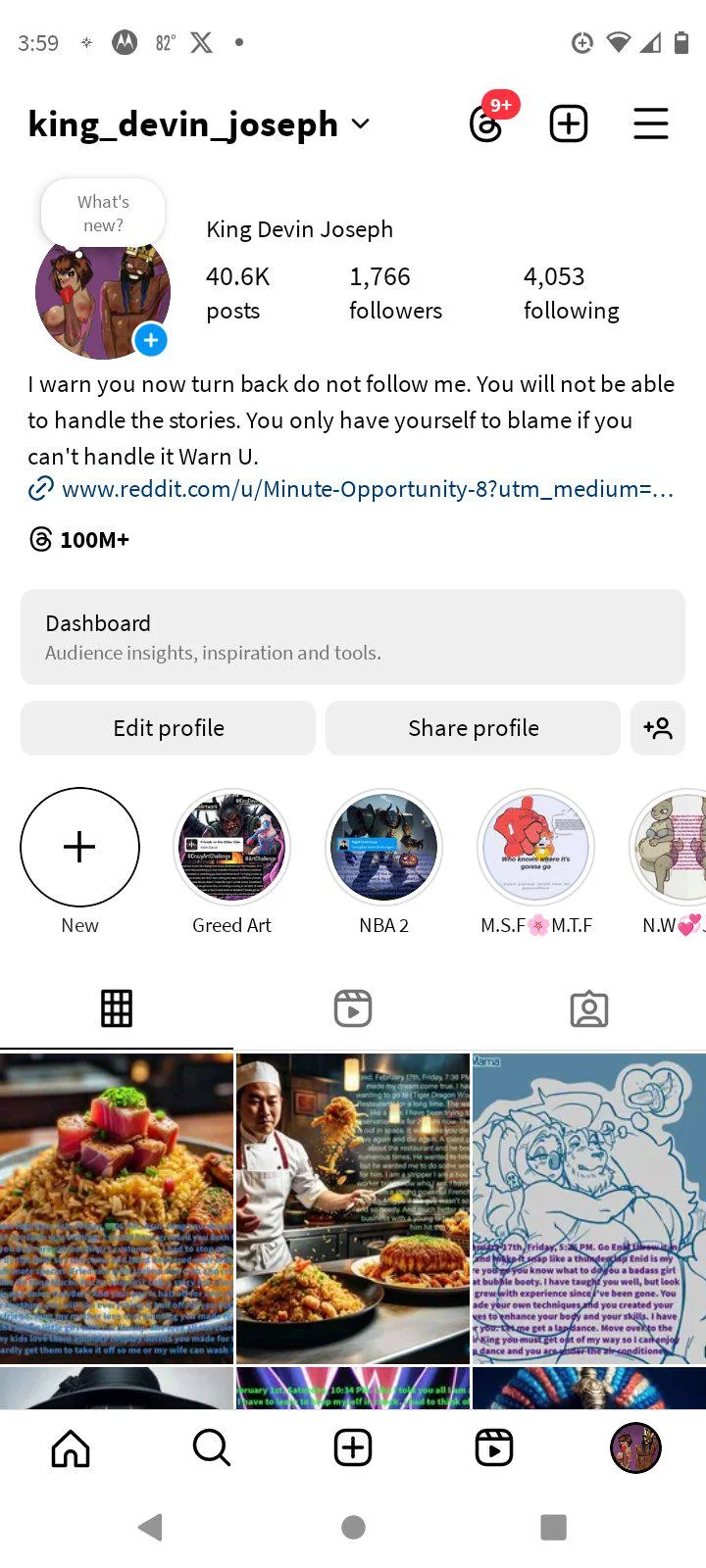Open Threads icon with 9+ badge
This screenshot has width=706, height=1568.
487,123
